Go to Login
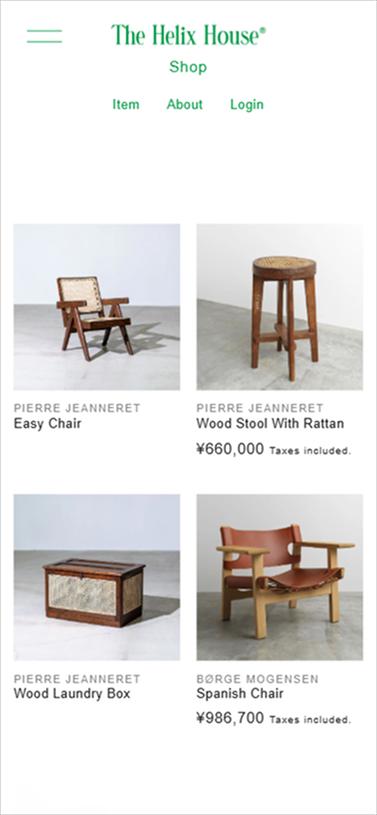This screenshot has height=815, width=377. point(247,104)
